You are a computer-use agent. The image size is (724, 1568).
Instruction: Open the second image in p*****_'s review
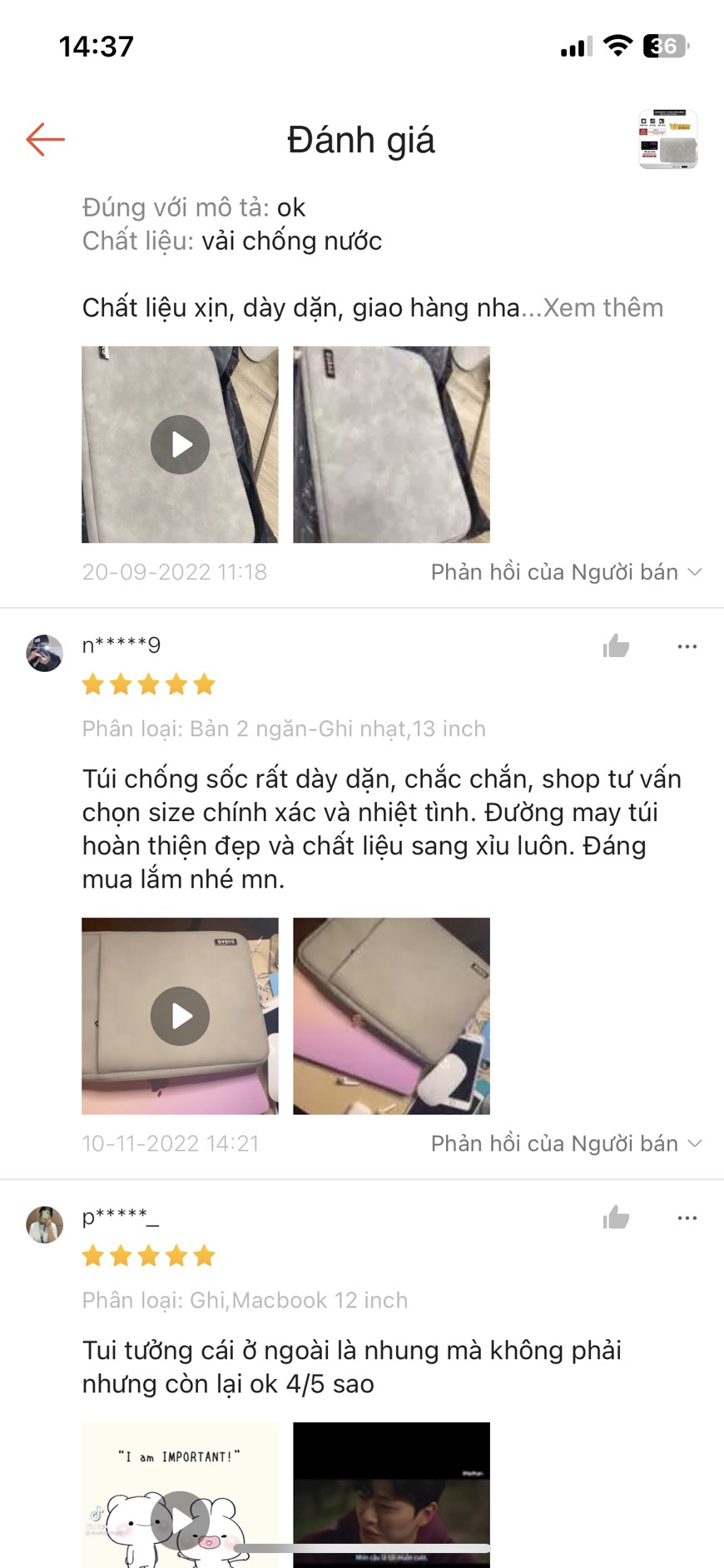(391, 1491)
